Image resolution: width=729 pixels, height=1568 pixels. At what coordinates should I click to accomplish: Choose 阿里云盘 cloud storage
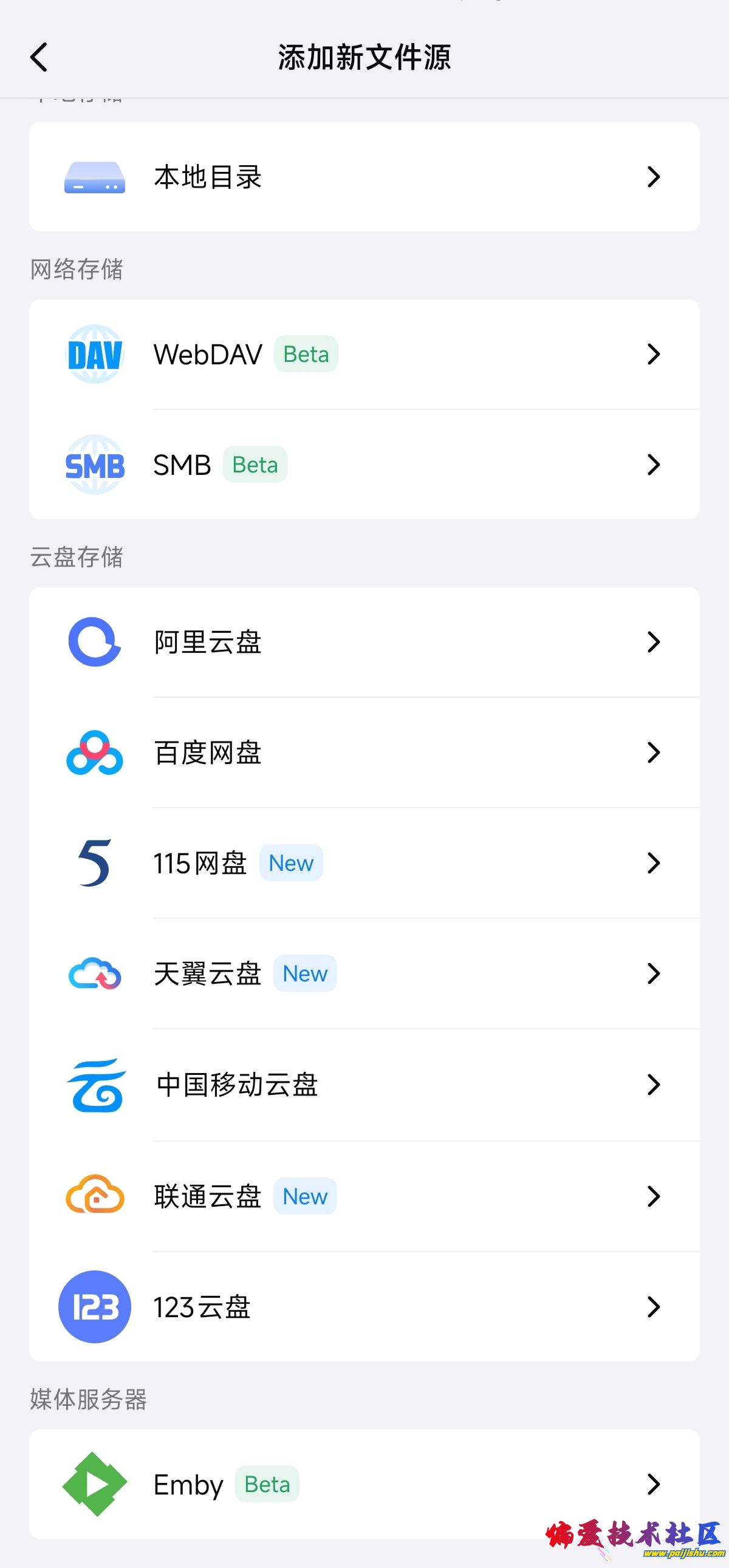363,642
